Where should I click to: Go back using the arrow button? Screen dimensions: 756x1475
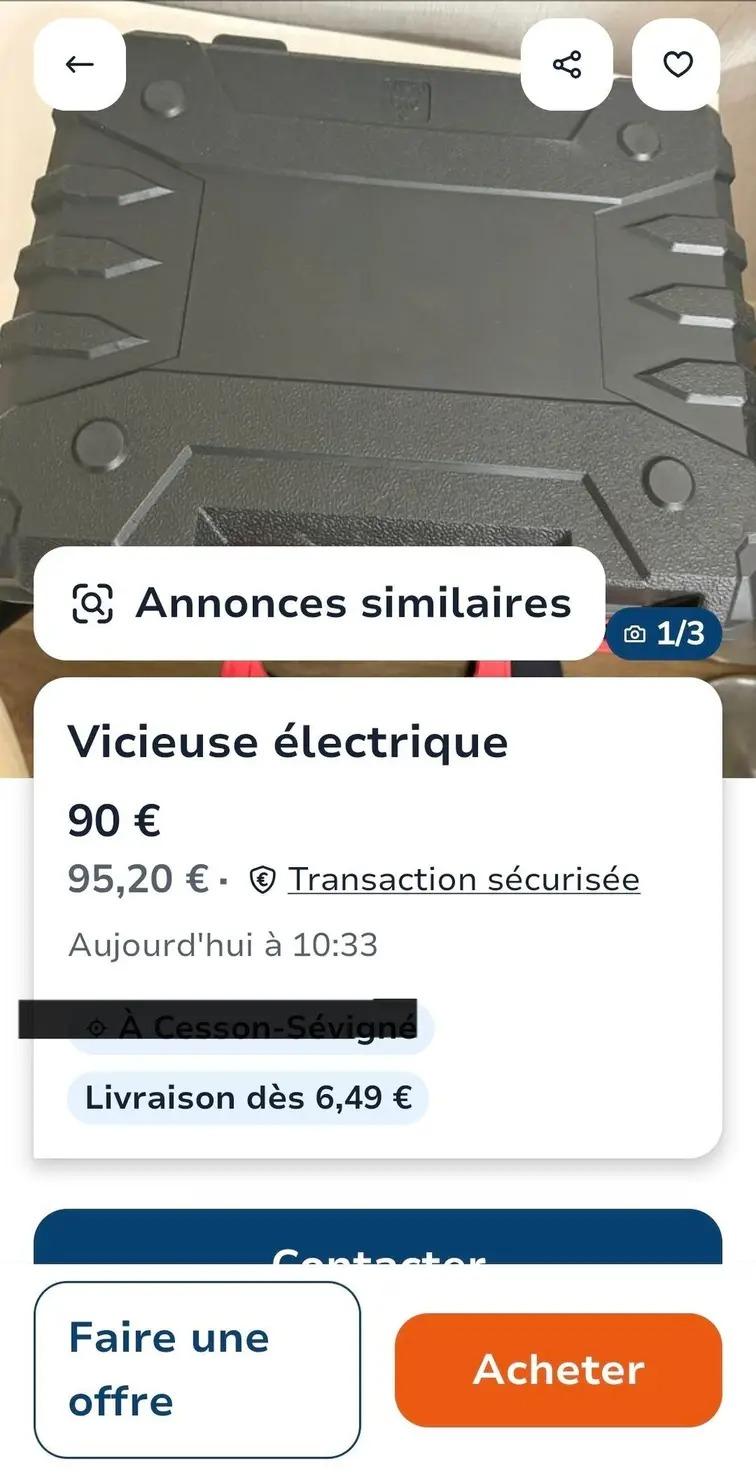[x=79, y=65]
